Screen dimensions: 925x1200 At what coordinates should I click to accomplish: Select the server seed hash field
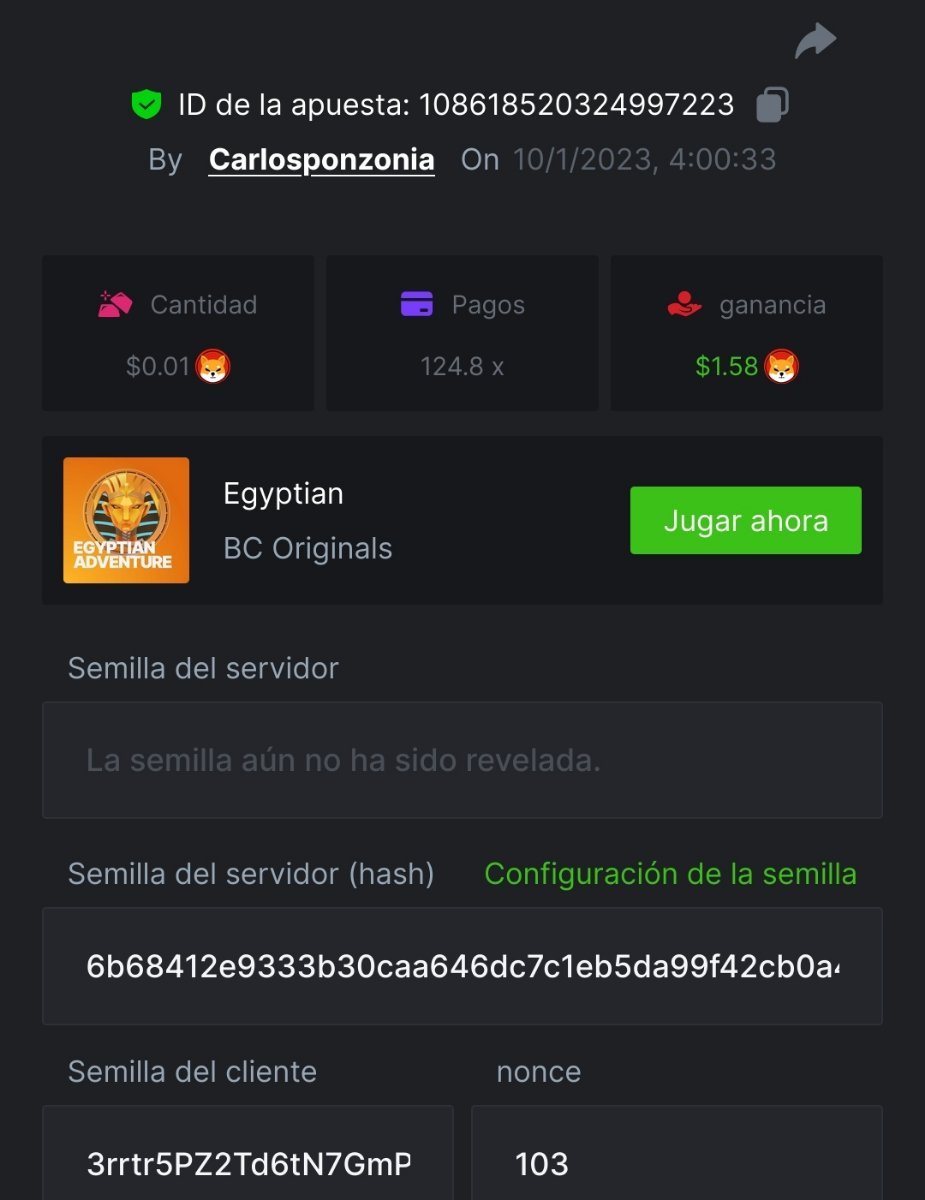[x=462, y=966]
